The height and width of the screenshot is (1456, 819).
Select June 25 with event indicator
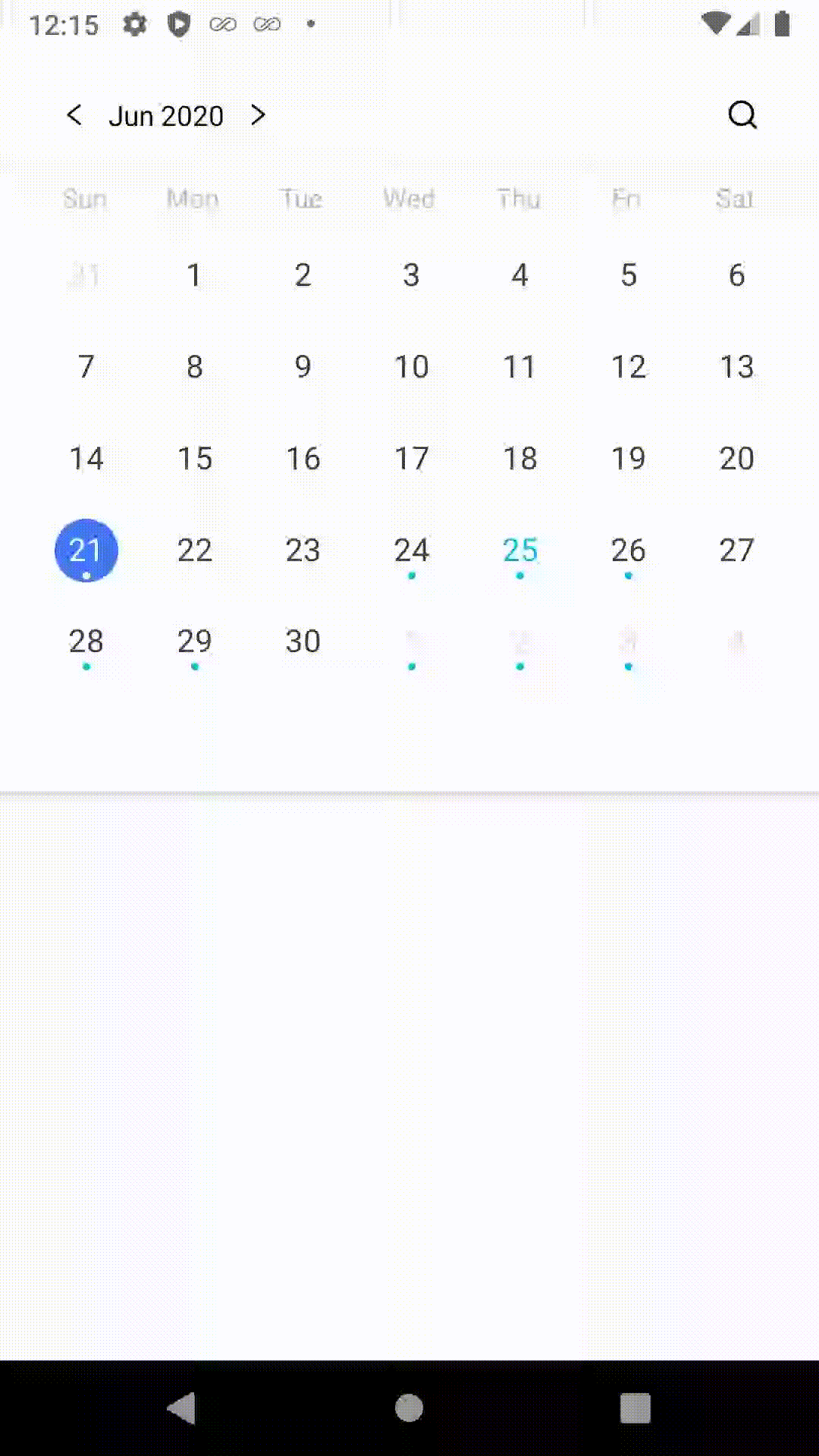pyautogui.click(x=519, y=551)
